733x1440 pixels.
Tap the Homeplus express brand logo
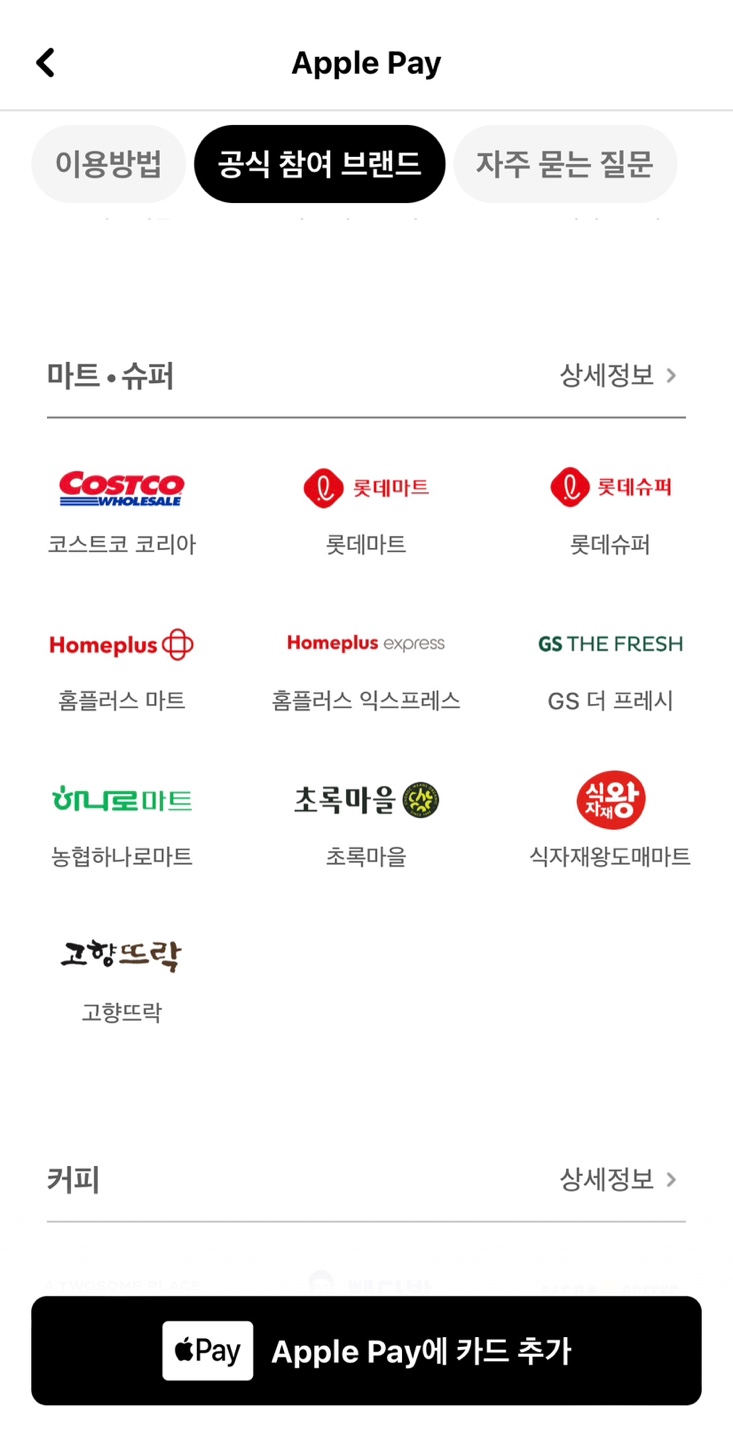pos(366,644)
